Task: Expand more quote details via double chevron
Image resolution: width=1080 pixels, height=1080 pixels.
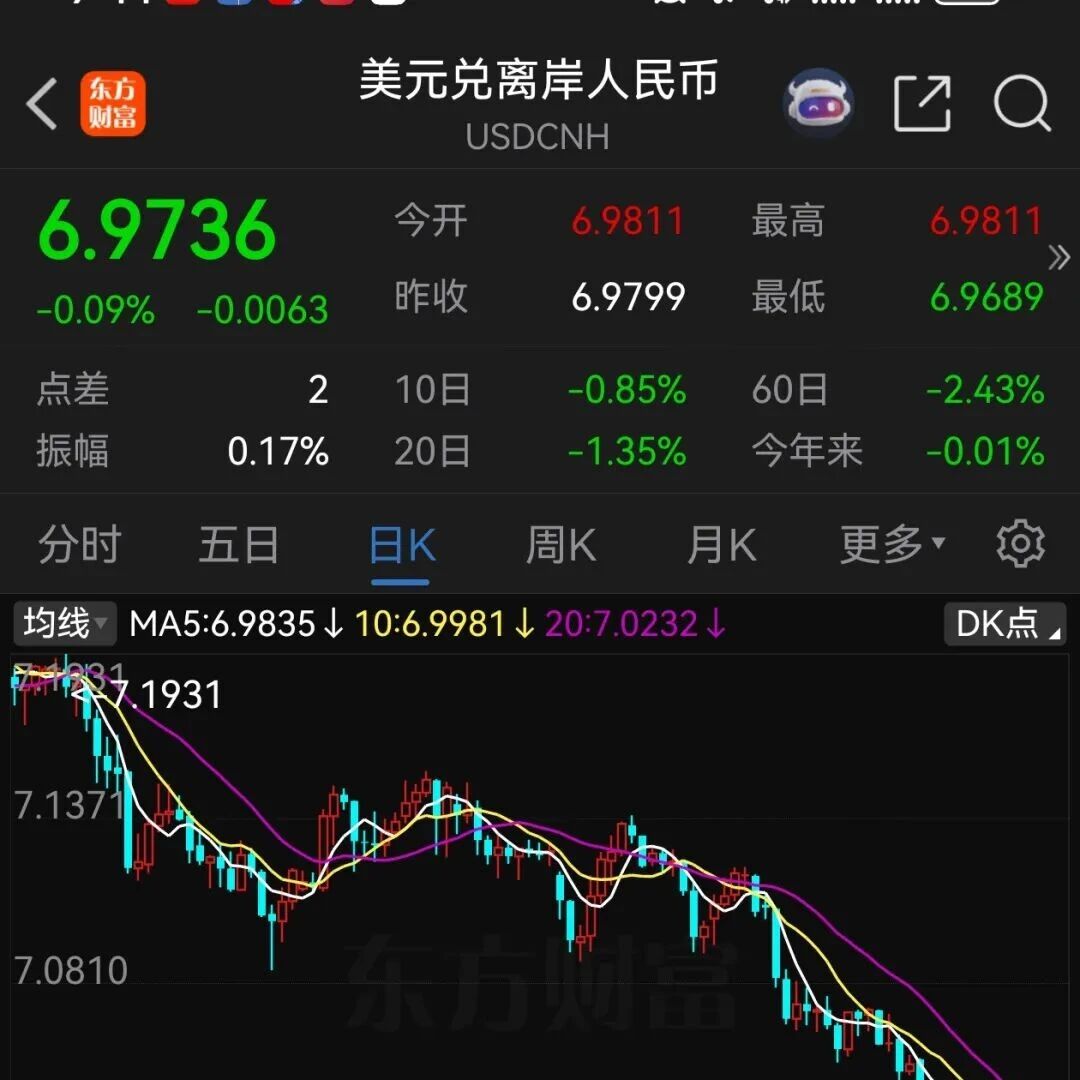Action: (x=1058, y=259)
